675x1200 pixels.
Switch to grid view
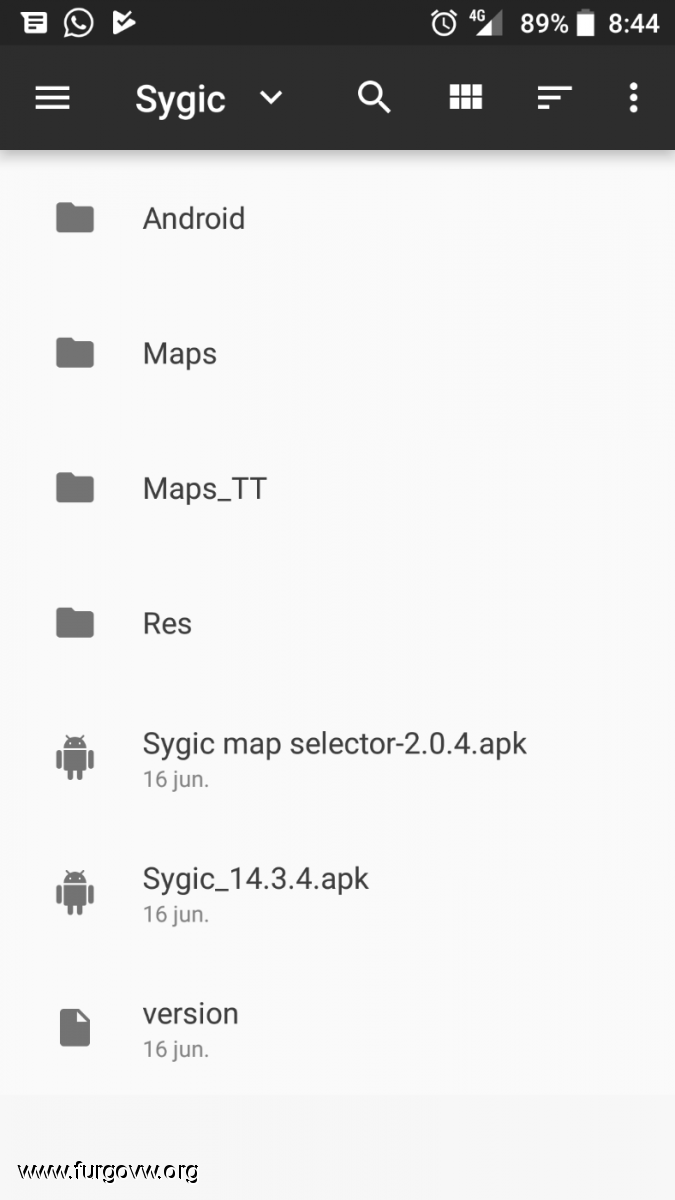click(465, 98)
